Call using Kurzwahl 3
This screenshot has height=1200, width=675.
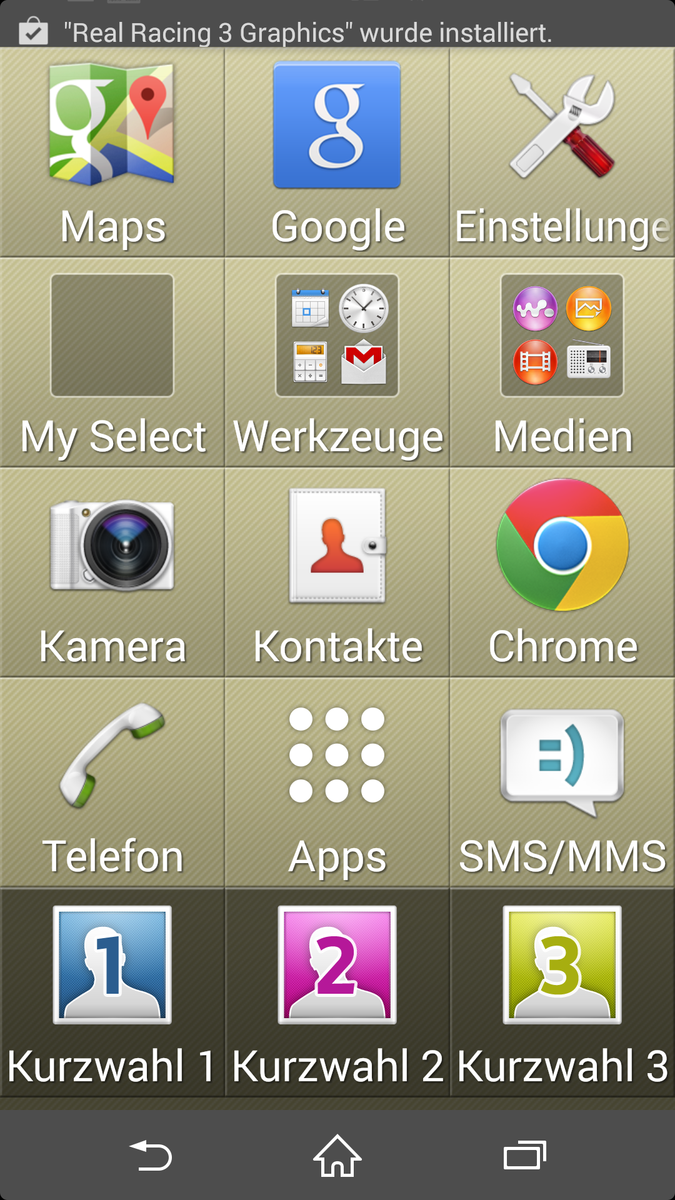[x=563, y=992]
